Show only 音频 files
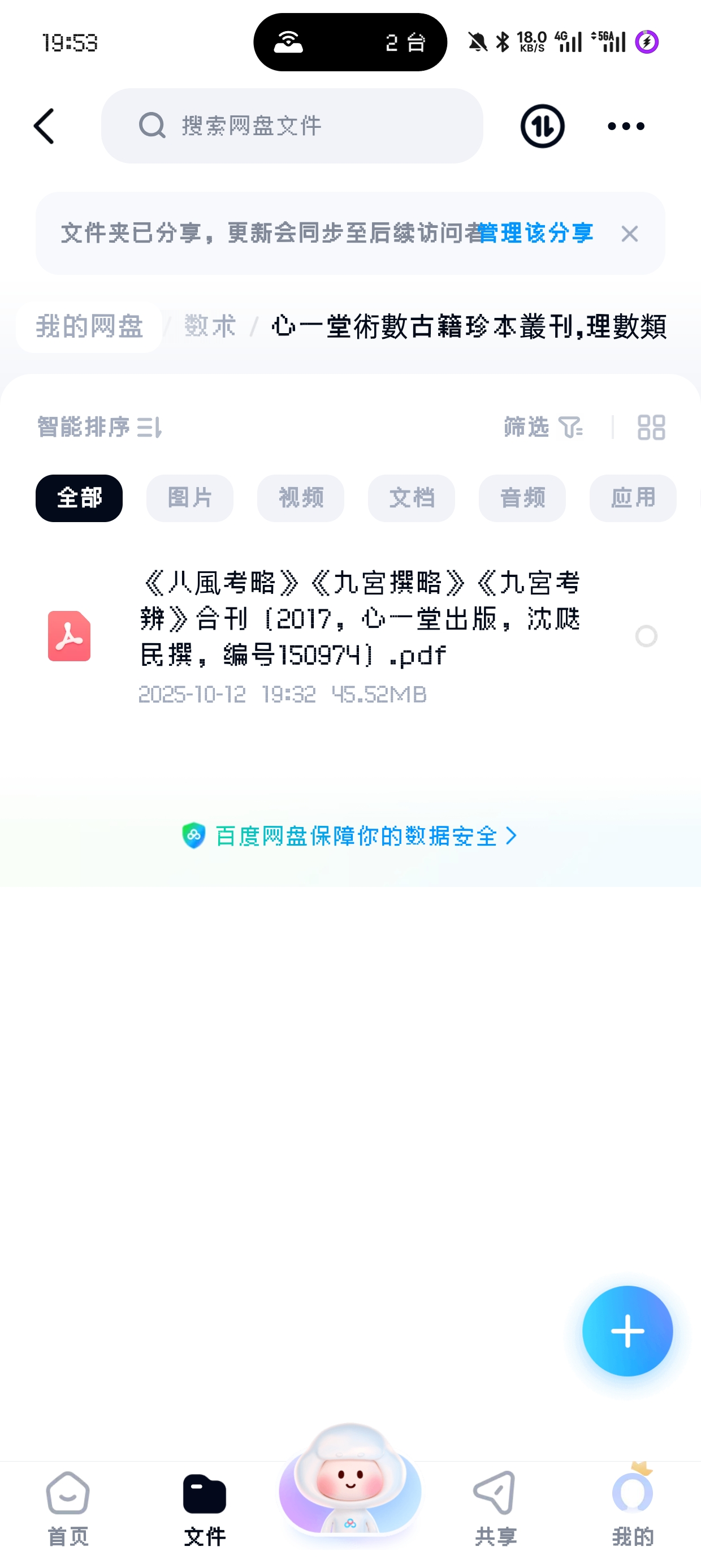Image resolution: width=701 pixels, height=1568 pixels. click(522, 498)
